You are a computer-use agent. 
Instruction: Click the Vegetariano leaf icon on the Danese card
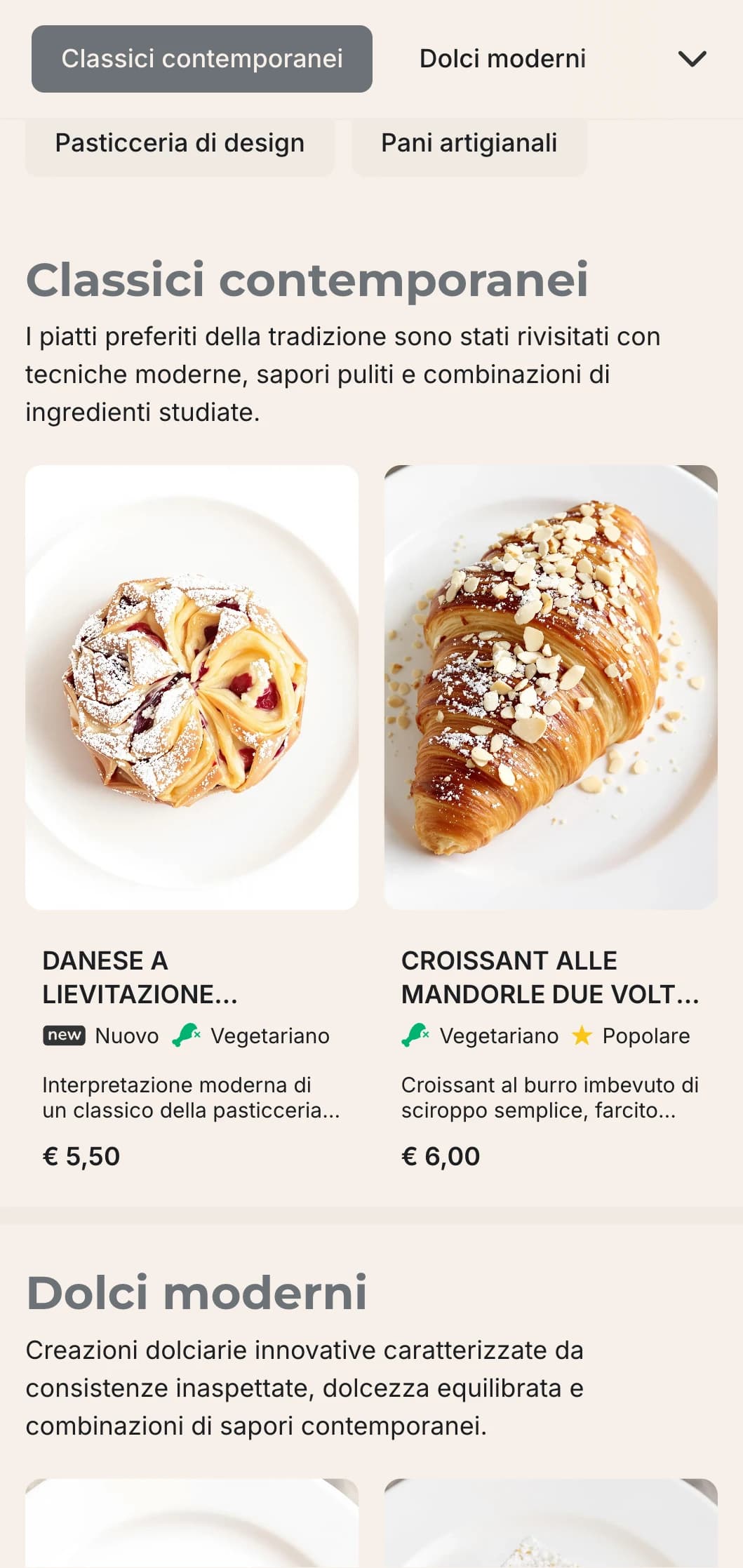coord(187,1035)
